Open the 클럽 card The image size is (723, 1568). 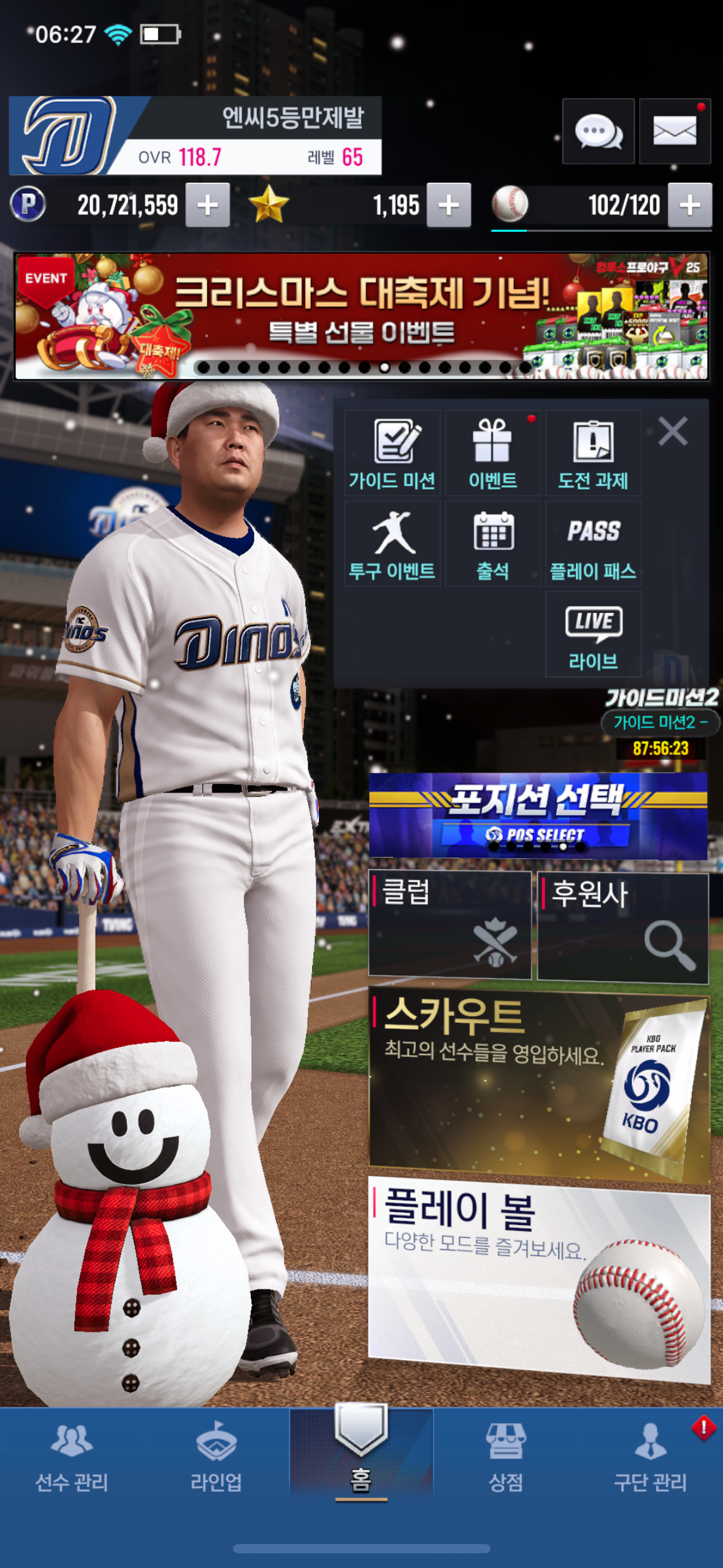coord(449,924)
